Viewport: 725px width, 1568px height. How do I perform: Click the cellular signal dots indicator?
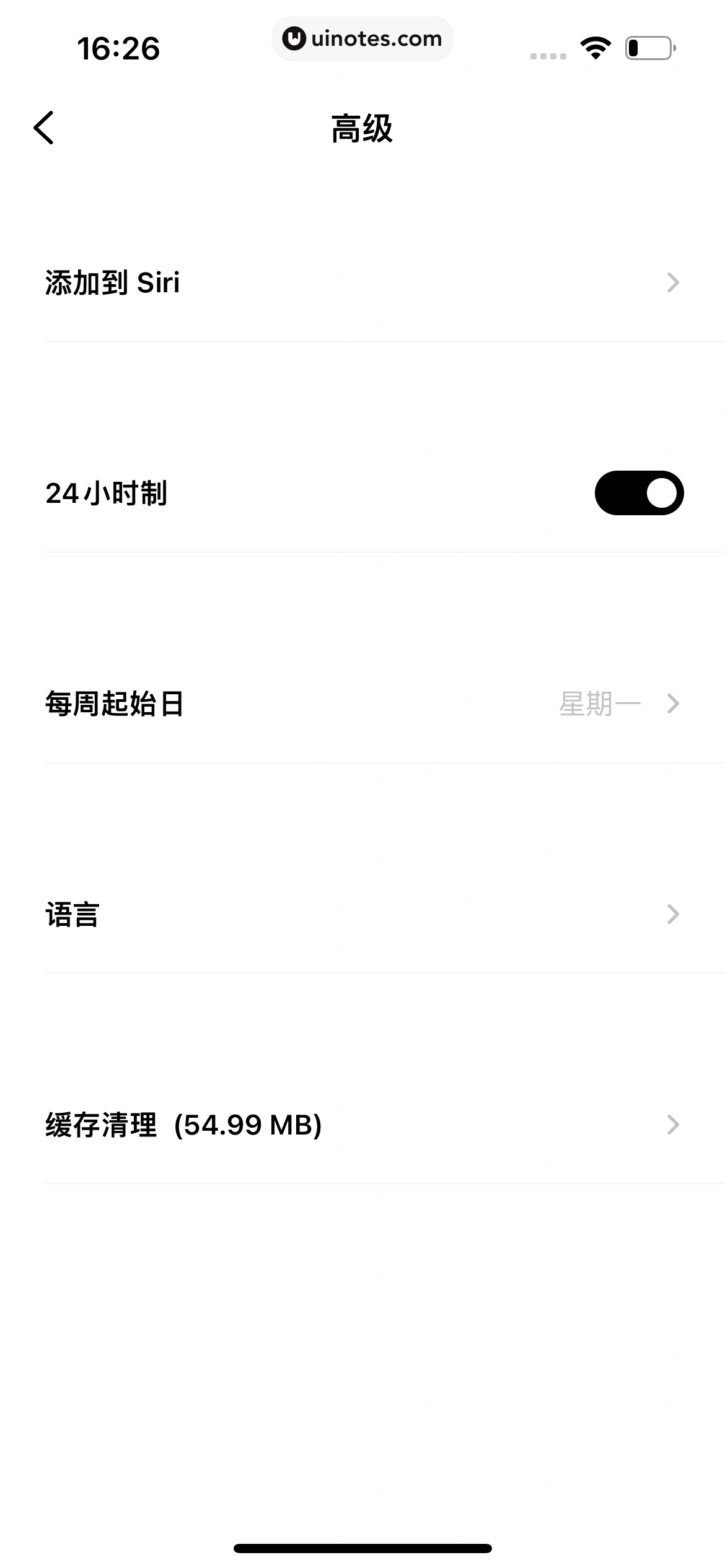(x=548, y=55)
